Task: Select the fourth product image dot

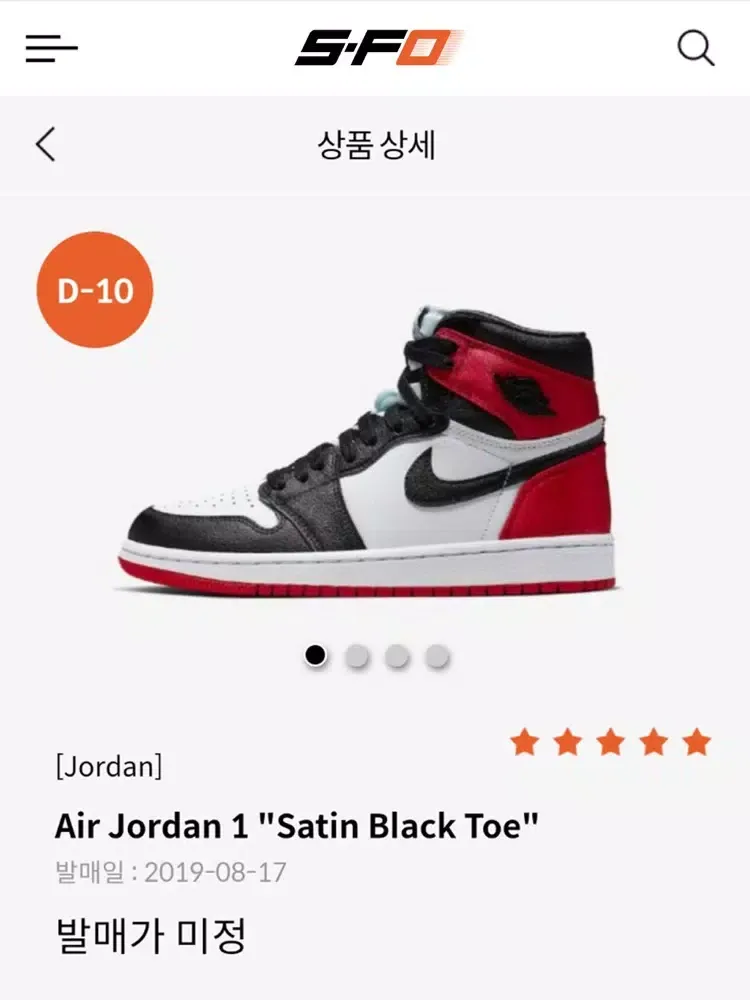Action: point(437,656)
